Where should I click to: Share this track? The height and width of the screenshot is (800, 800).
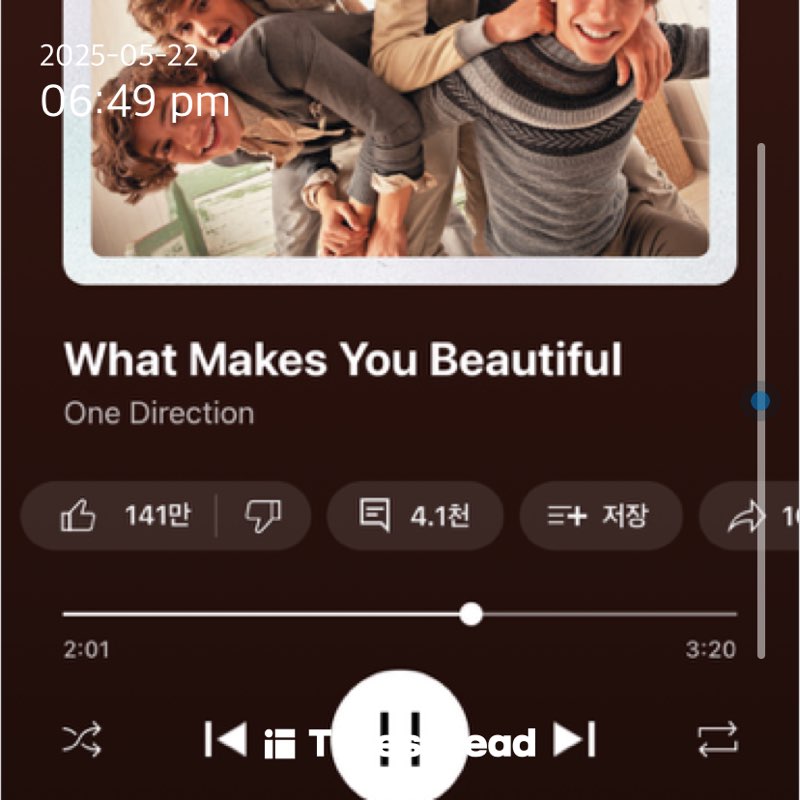(745, 517)
